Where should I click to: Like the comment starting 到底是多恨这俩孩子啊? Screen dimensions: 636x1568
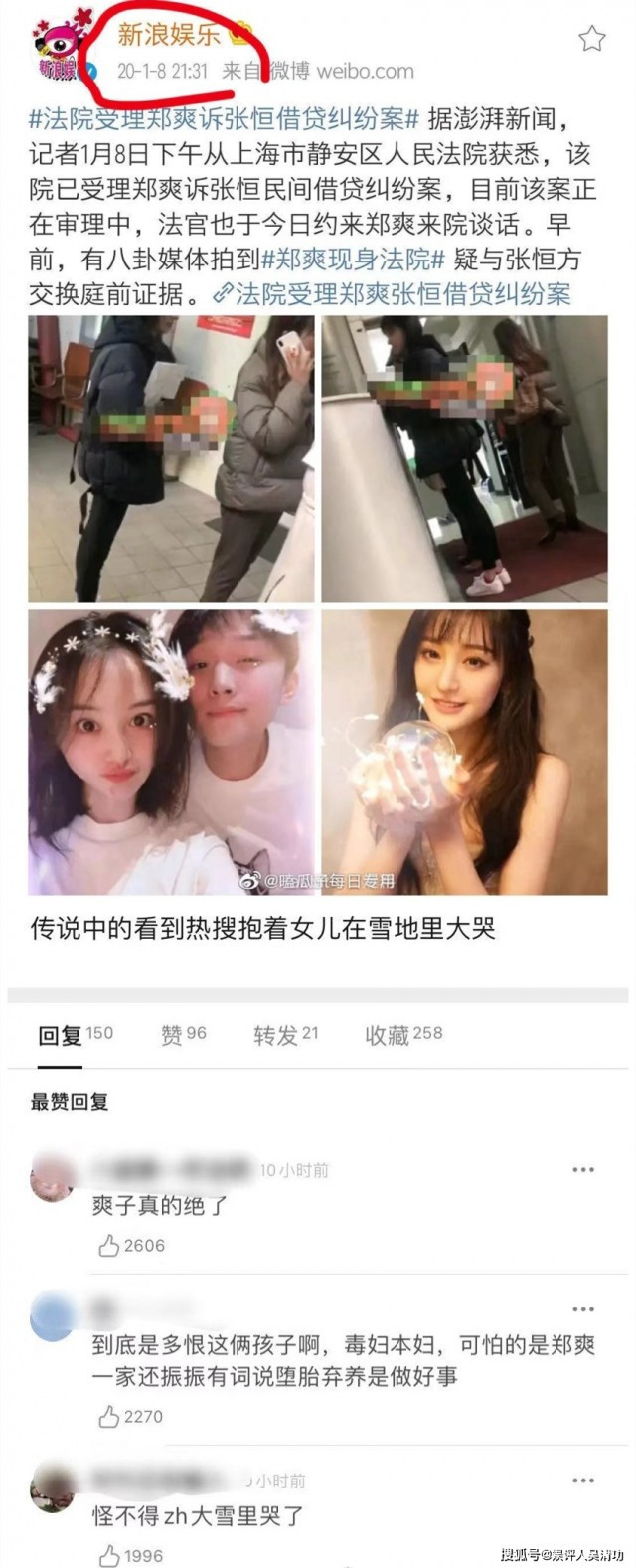coord(110,1417)
